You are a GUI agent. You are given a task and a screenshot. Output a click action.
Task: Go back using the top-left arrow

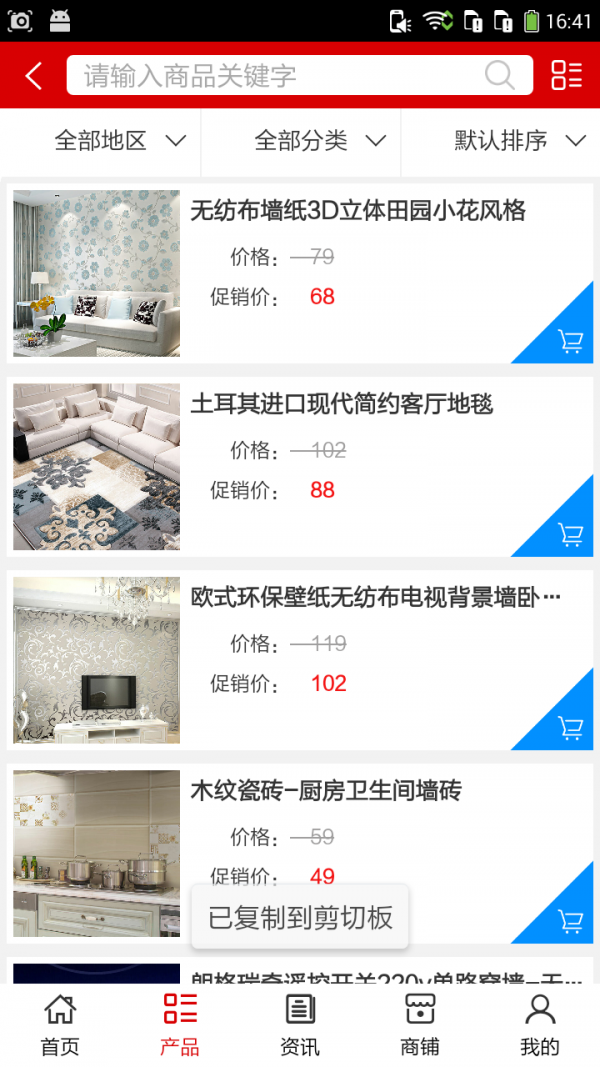[34, 76]
